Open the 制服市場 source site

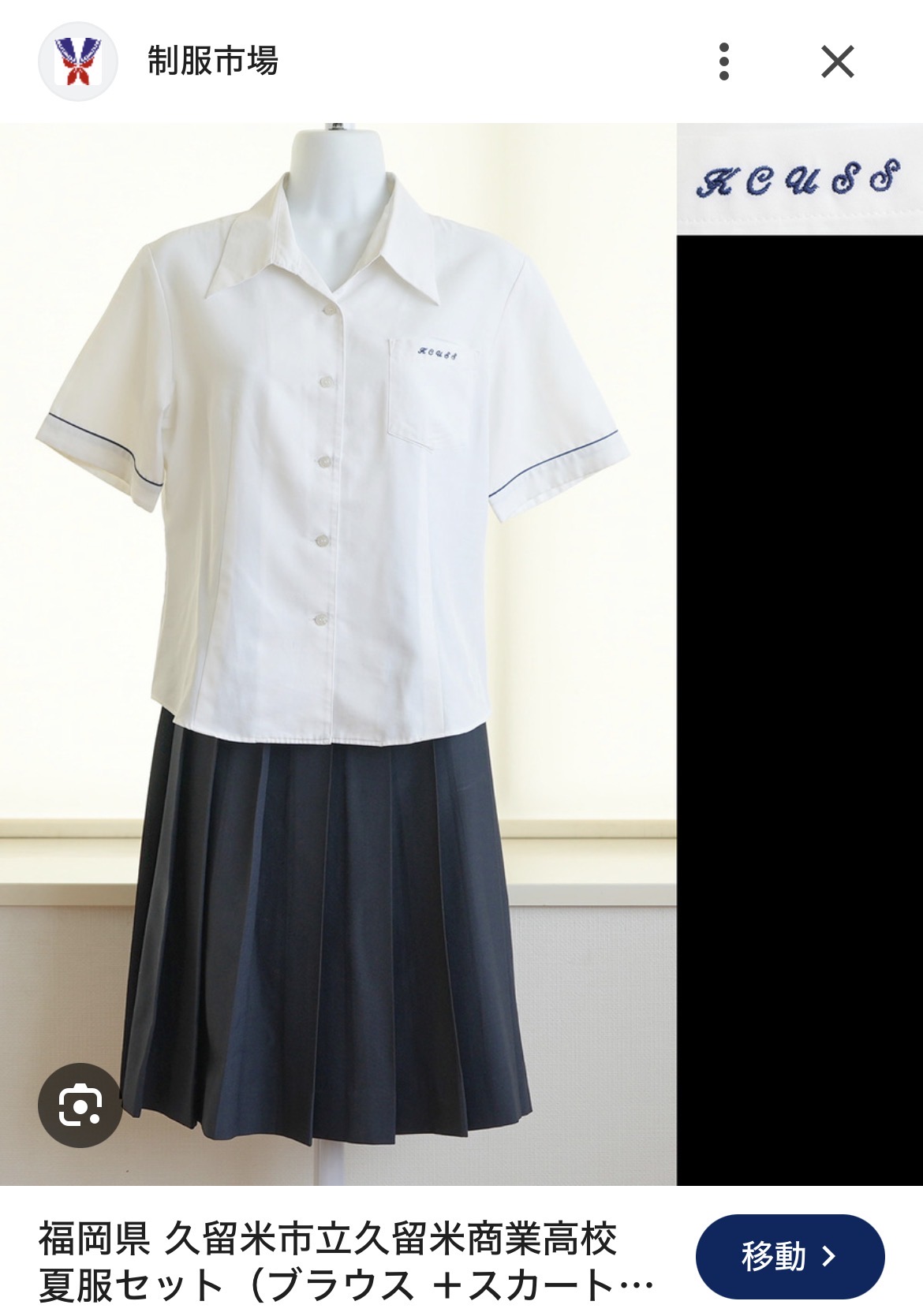pos(213,61)
